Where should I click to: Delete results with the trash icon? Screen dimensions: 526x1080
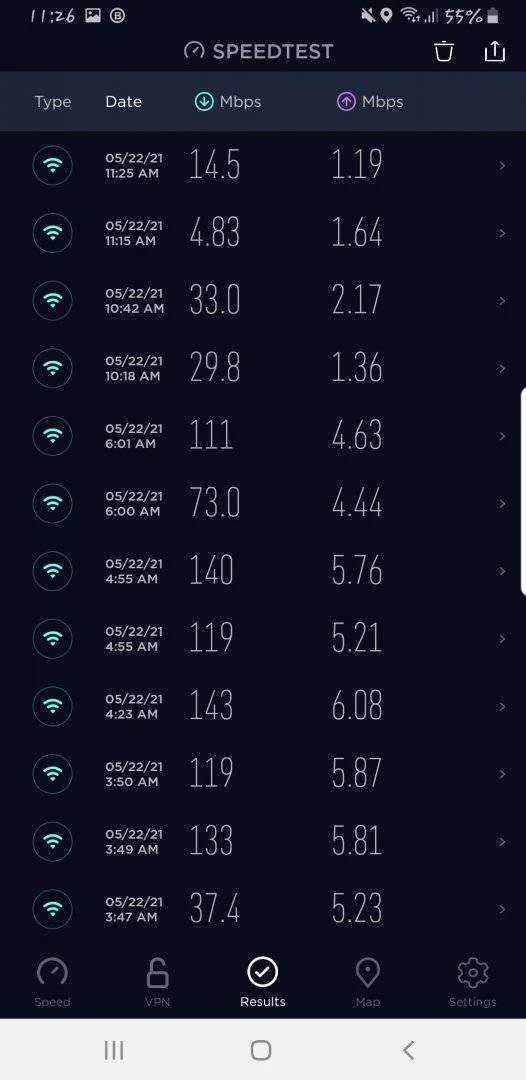444,52
